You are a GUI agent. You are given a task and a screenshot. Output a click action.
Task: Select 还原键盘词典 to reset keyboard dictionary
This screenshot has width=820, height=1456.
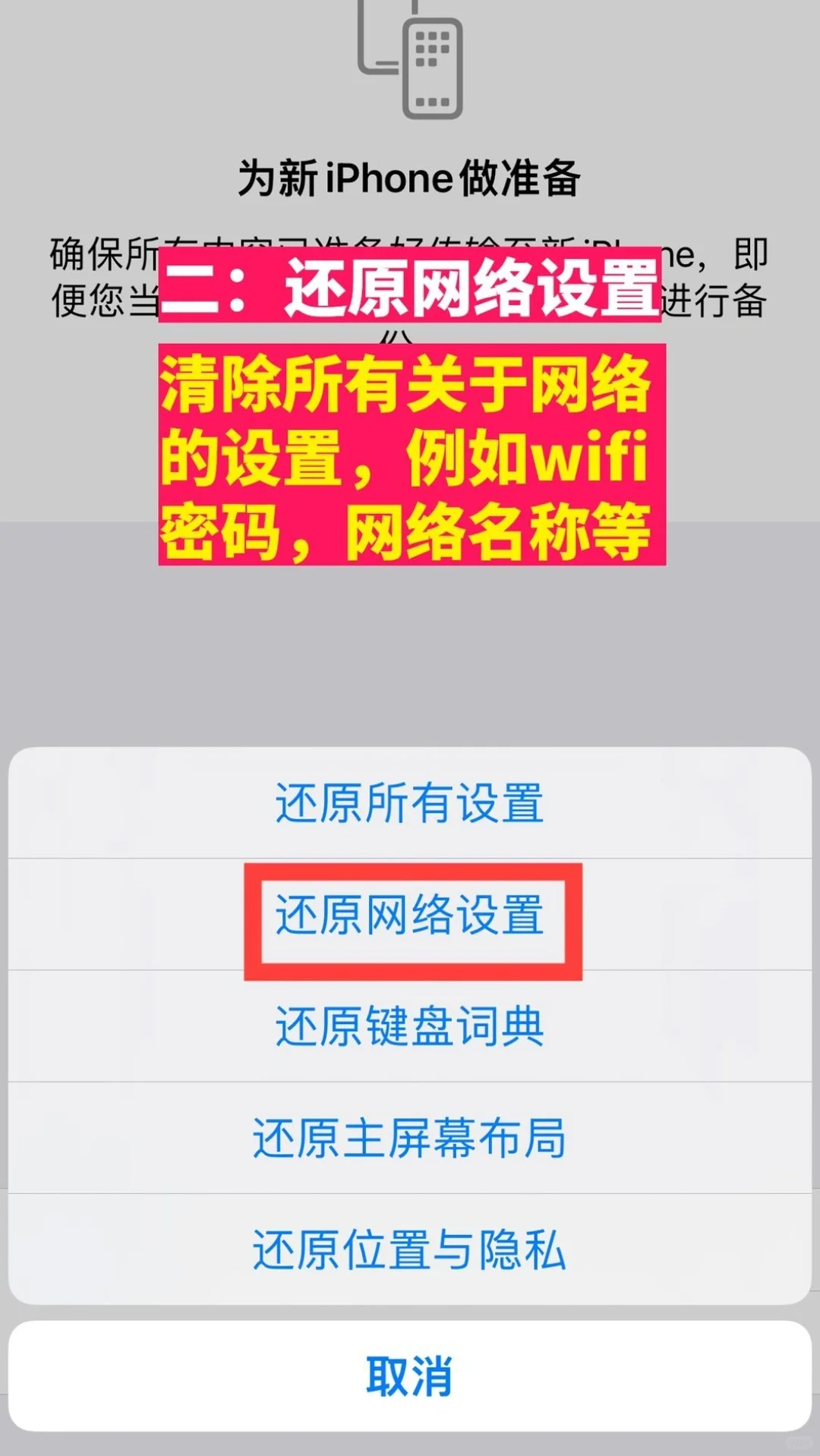tap(410, 1028)
